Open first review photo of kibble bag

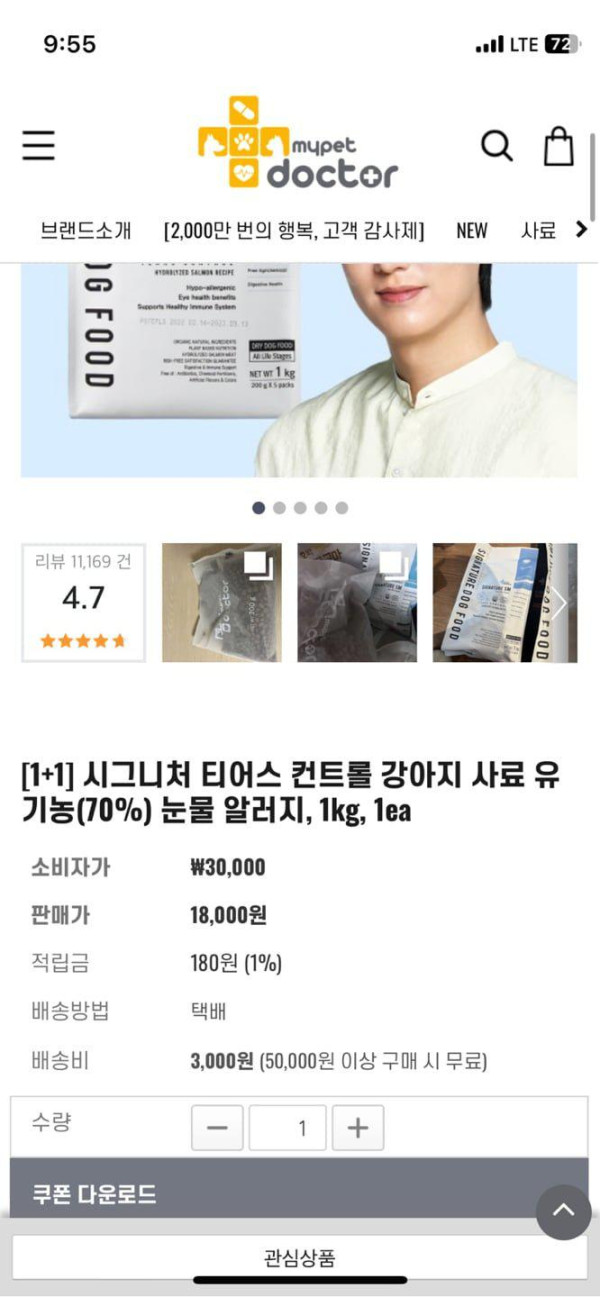[x=221, y=602]
